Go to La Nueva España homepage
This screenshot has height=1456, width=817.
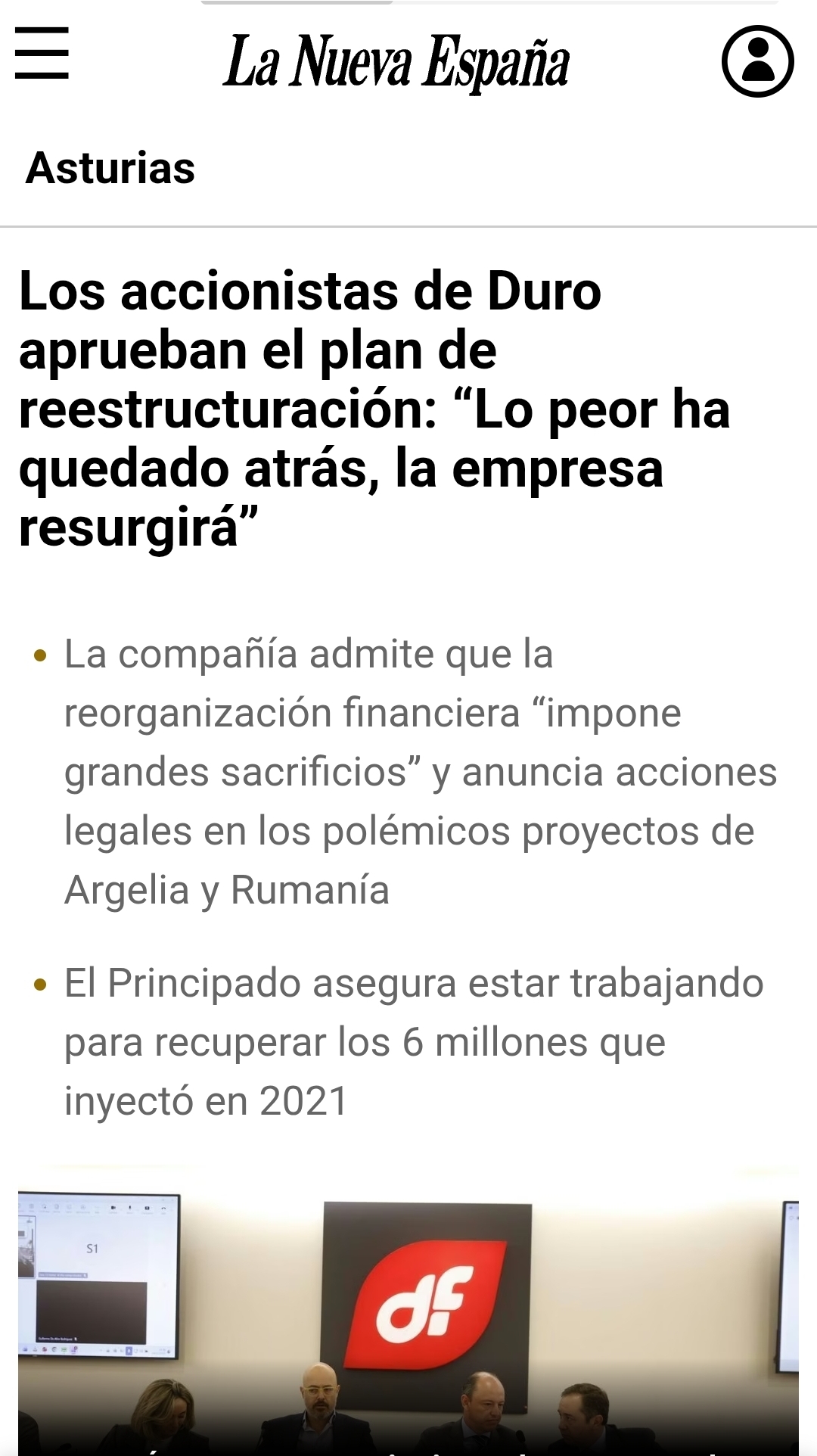[x=396, y=62]
